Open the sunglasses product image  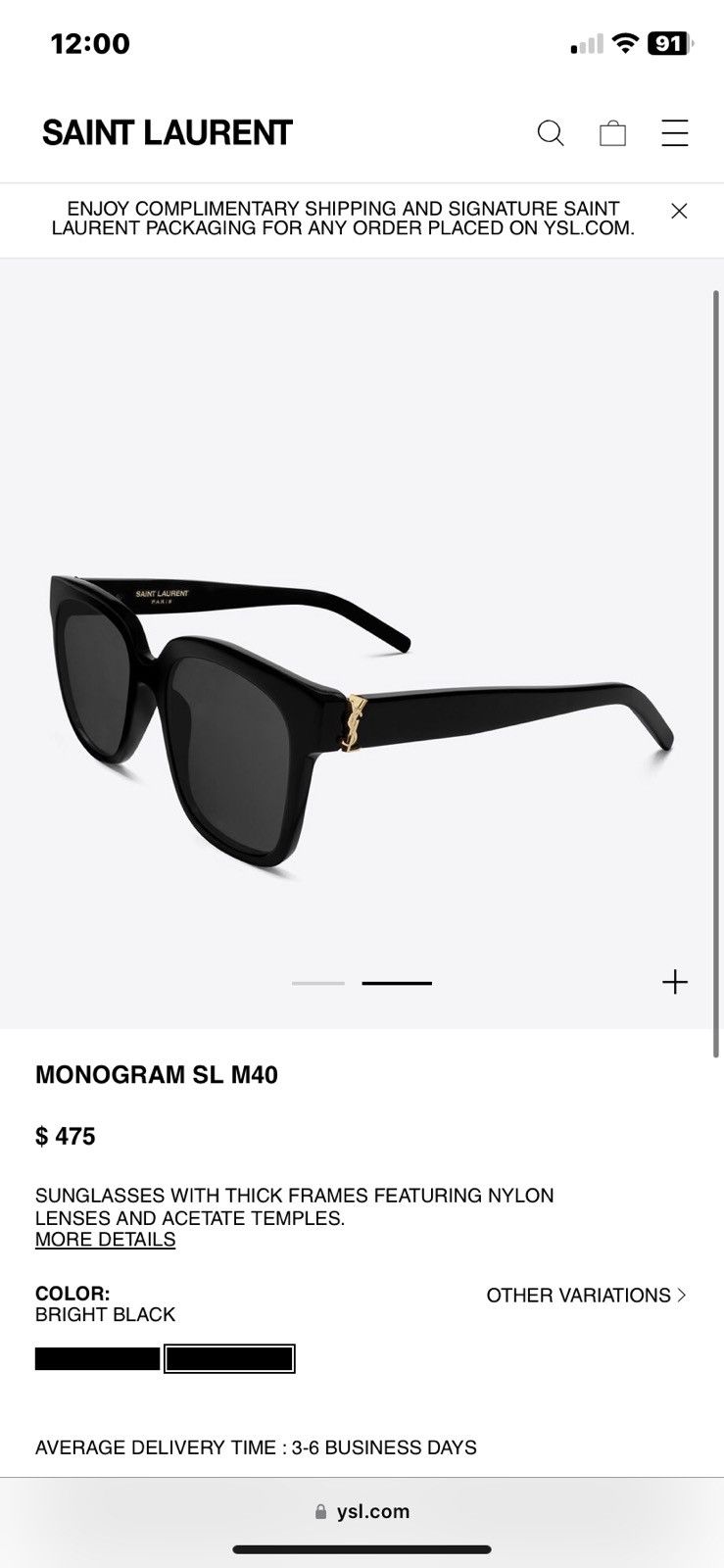[362, 720]
